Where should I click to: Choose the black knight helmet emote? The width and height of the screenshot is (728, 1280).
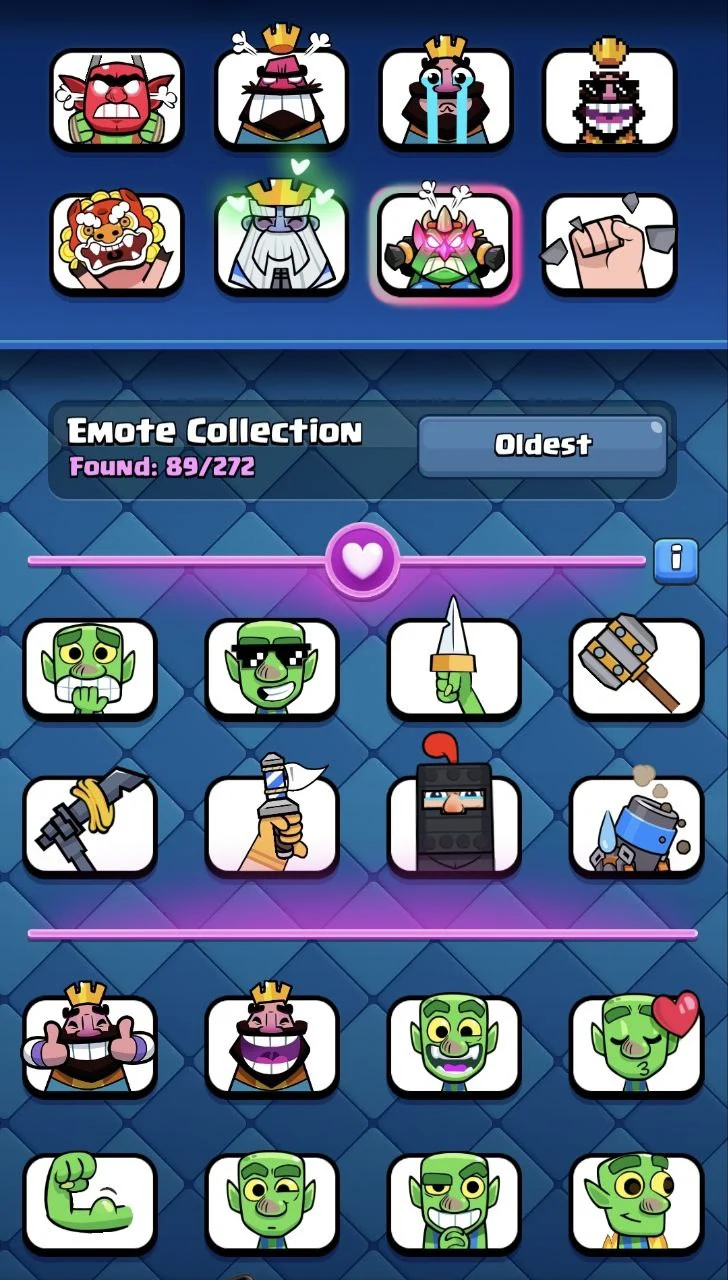(454, 825)
